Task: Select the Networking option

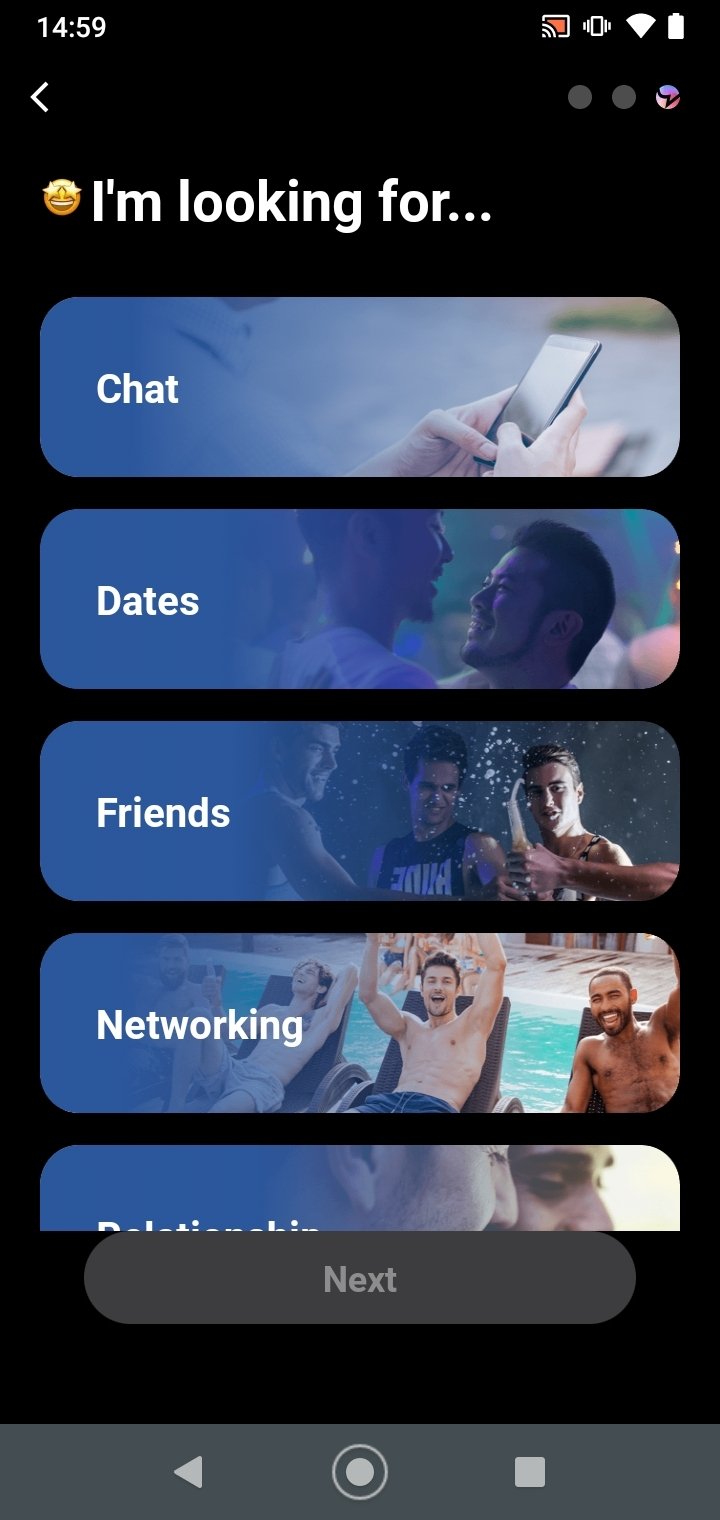Action: tap(360, 1023)
